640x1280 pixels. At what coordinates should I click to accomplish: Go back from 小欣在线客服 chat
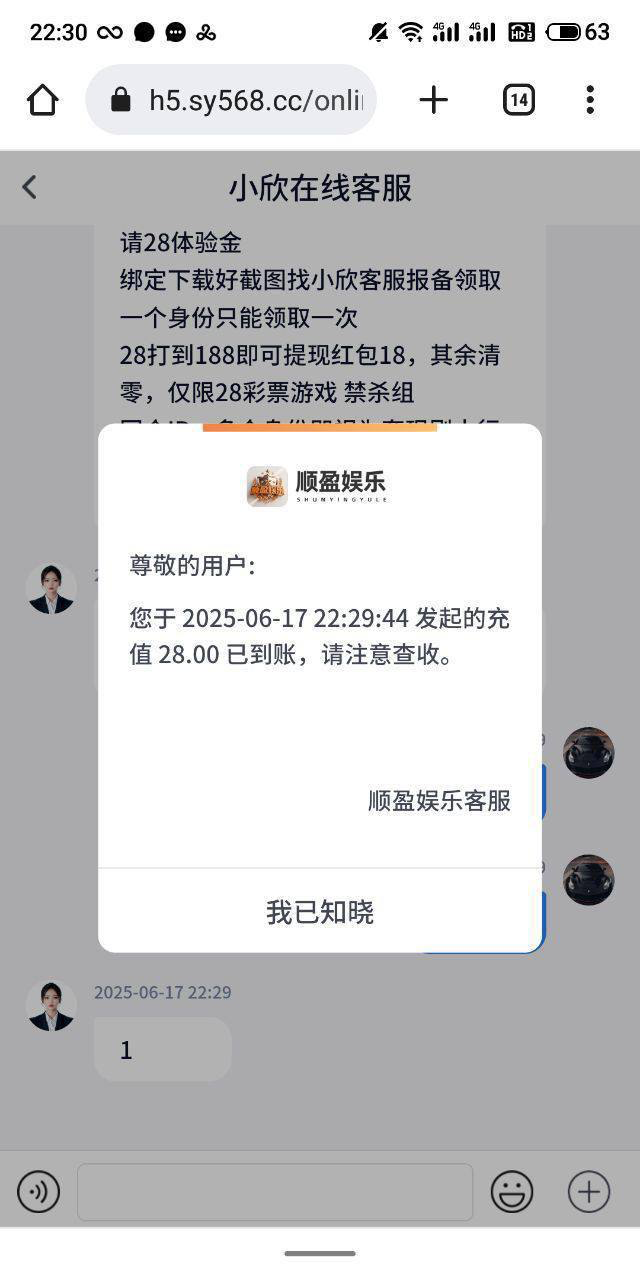30,187
